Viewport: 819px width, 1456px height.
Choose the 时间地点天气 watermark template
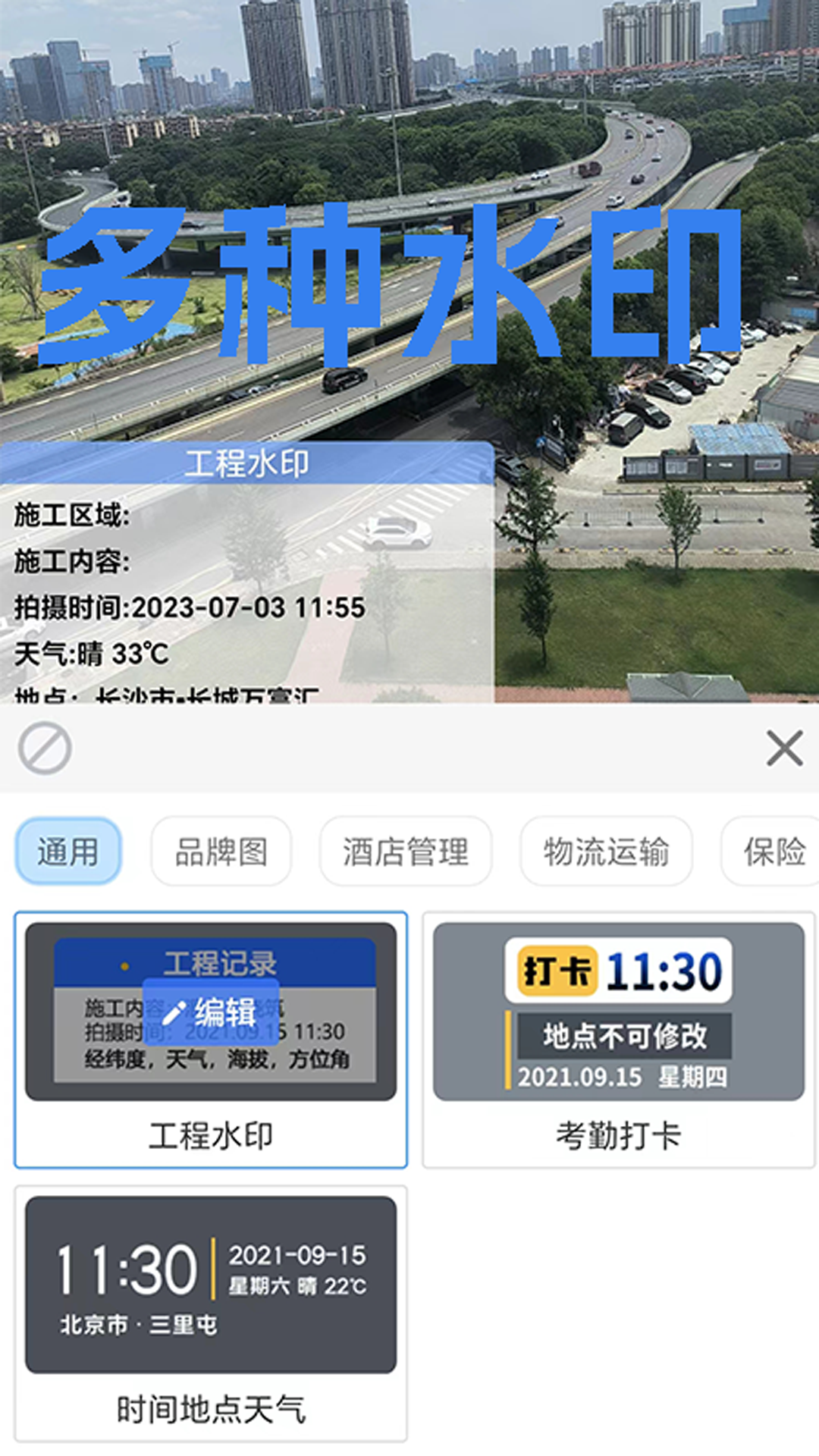pos(211,1313)
